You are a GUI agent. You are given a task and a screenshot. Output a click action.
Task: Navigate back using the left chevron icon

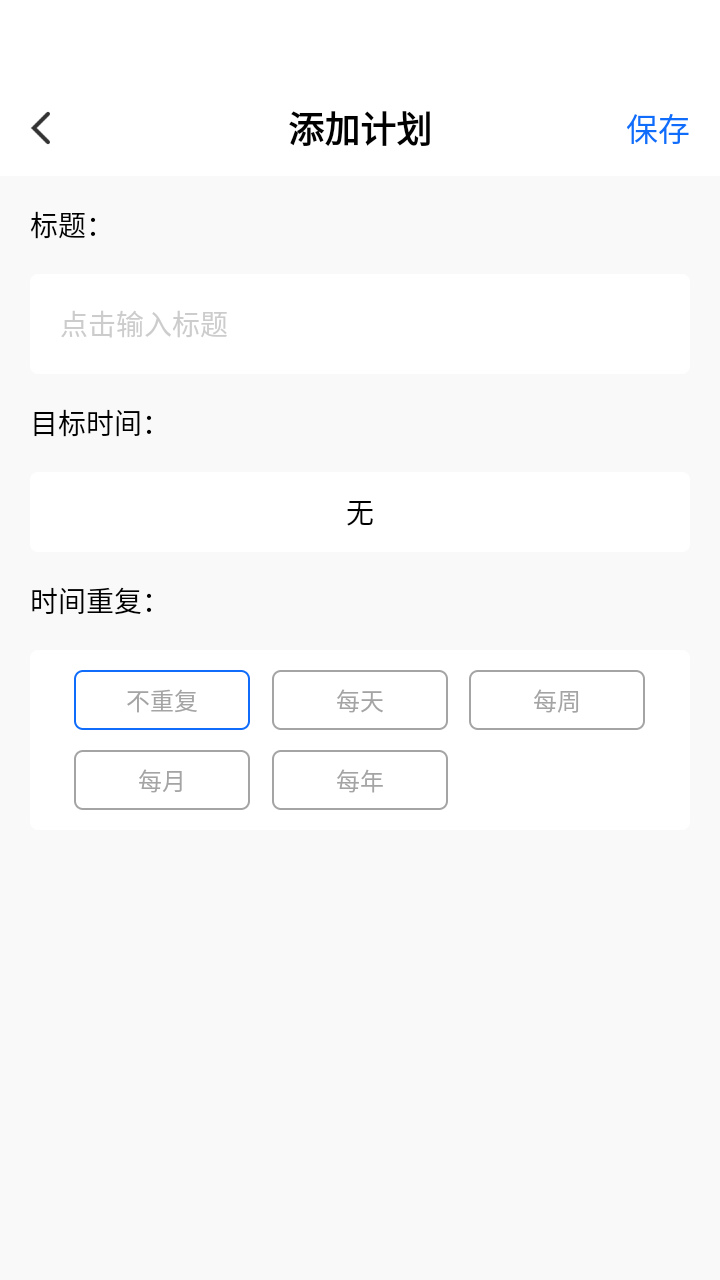point(40,128)
